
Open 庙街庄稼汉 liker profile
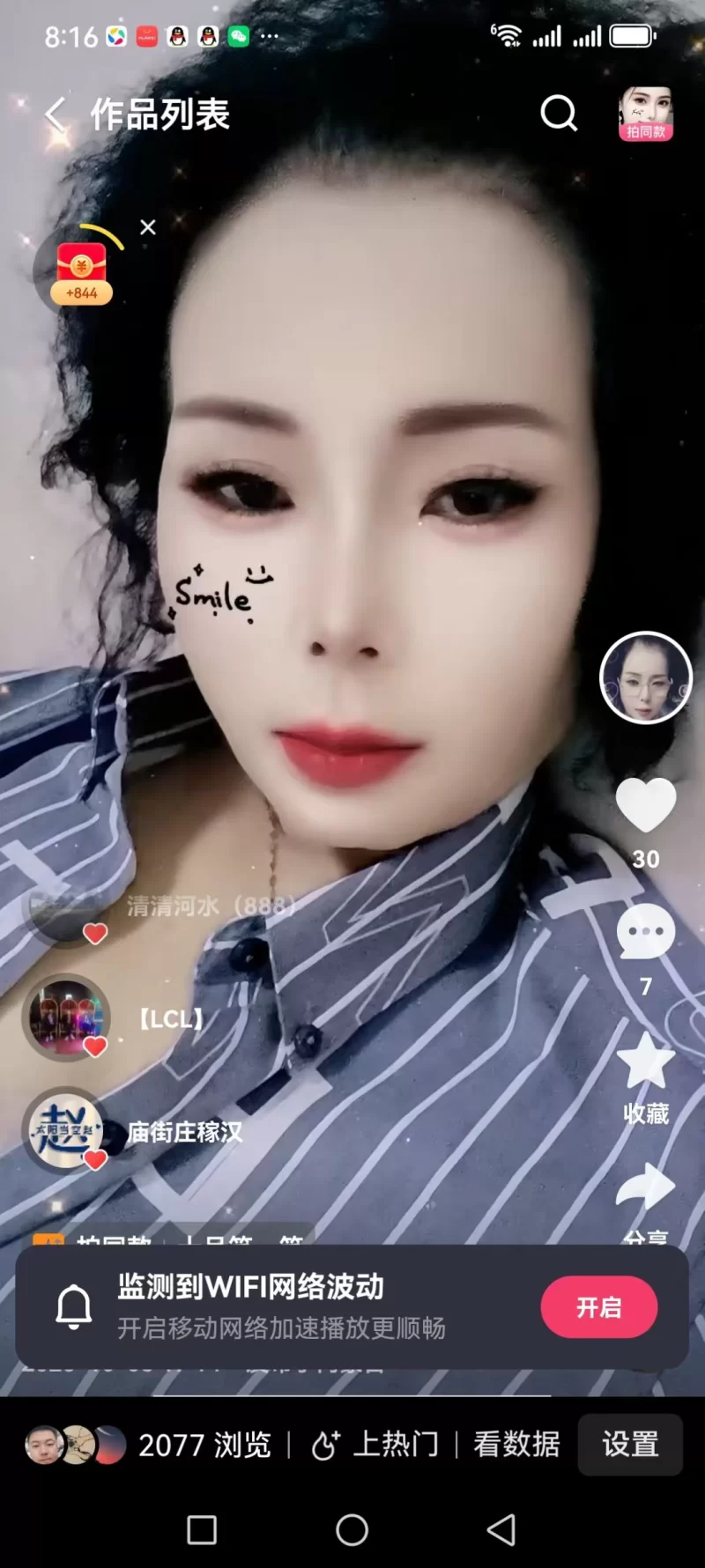click(66, 1131)
